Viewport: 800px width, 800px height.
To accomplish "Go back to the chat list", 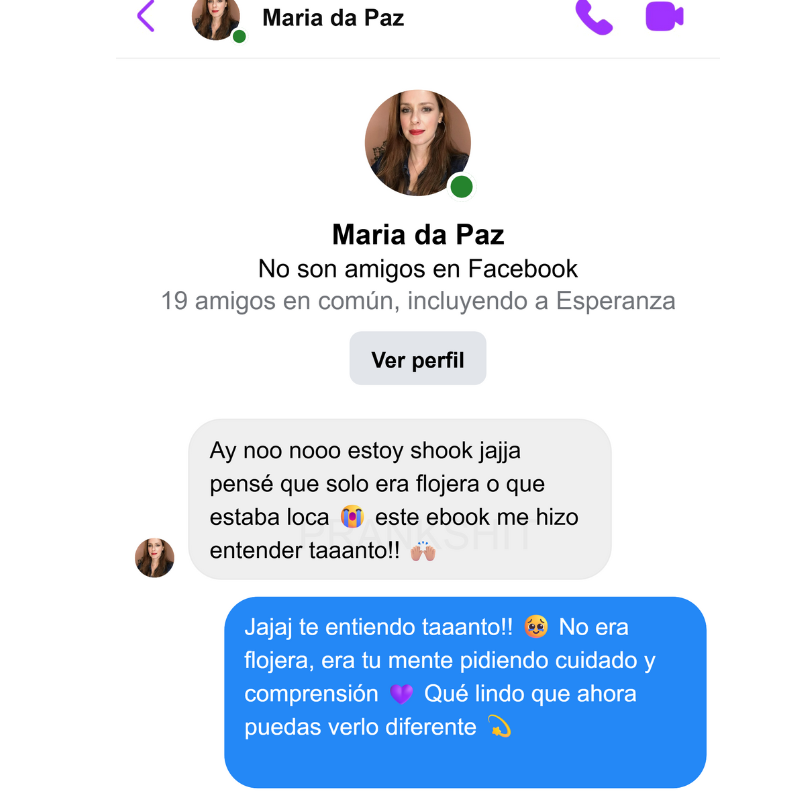I will coord(146,16).
